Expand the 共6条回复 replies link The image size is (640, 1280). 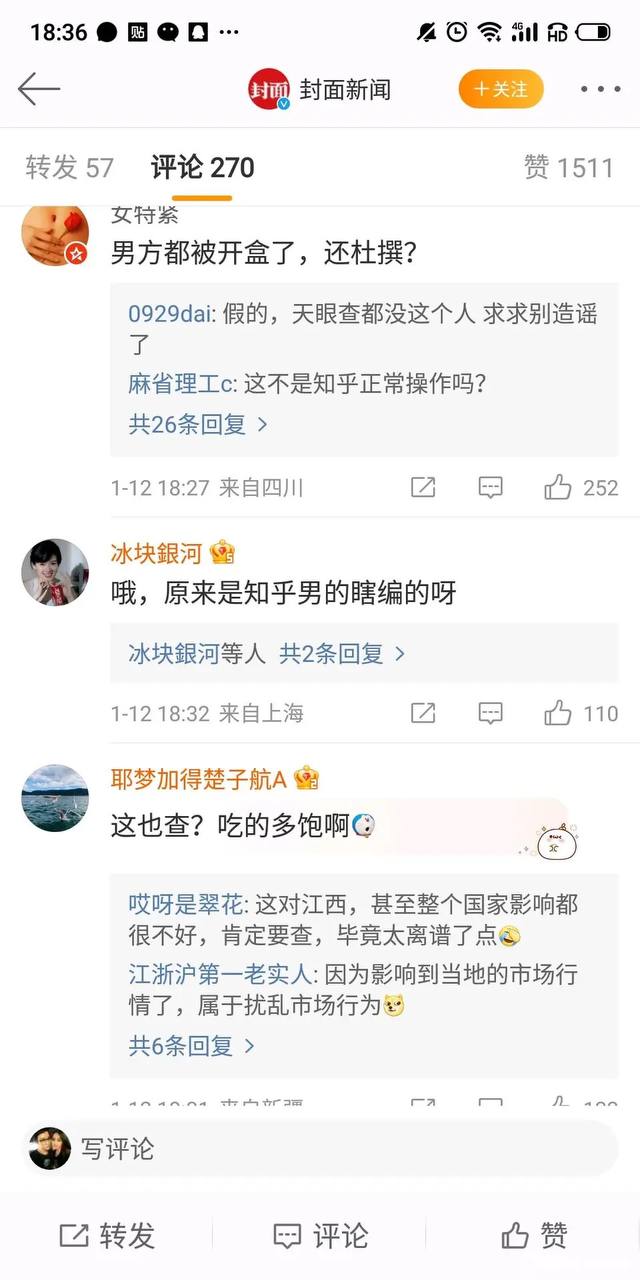pyautogui.click(x=192, y=1046)
